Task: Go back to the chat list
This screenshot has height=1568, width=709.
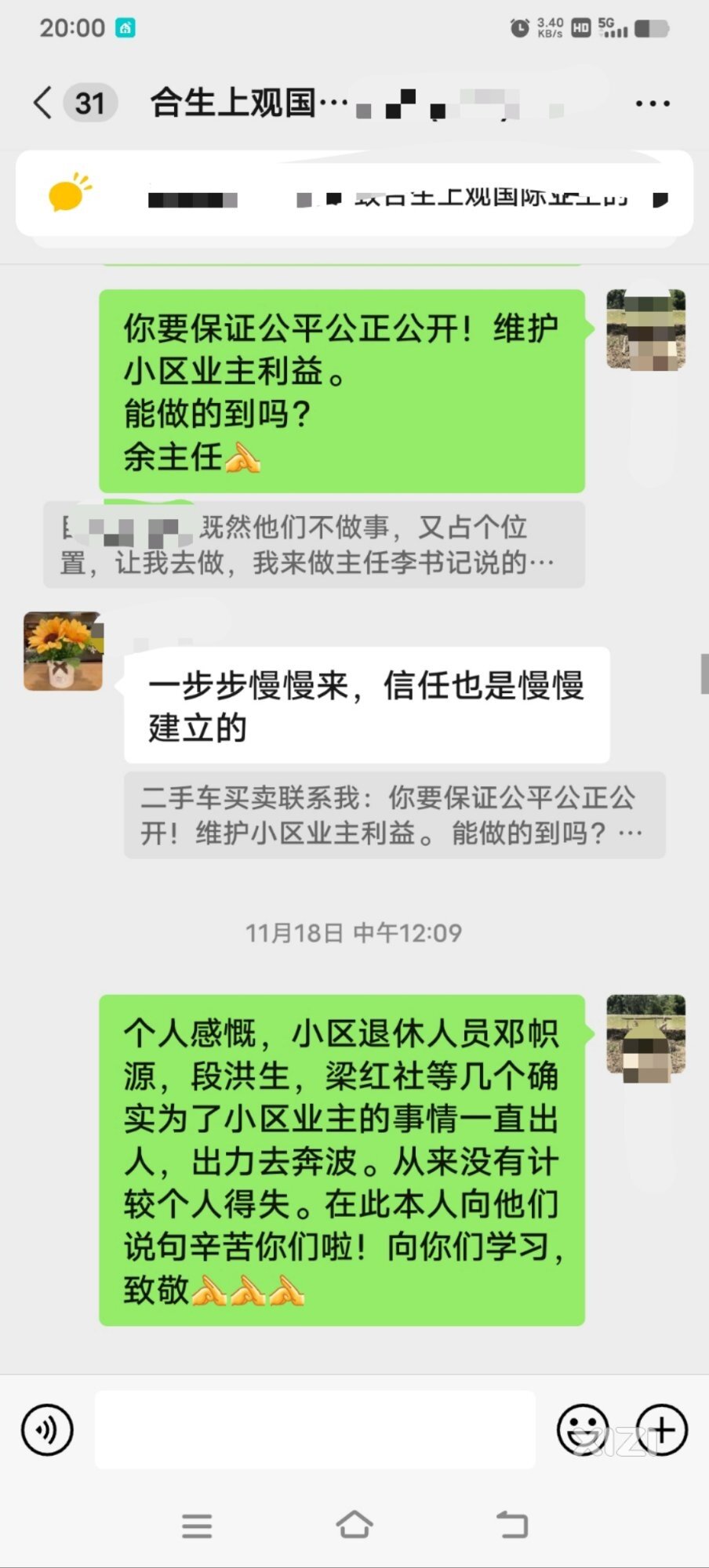Action: [44, 103]
